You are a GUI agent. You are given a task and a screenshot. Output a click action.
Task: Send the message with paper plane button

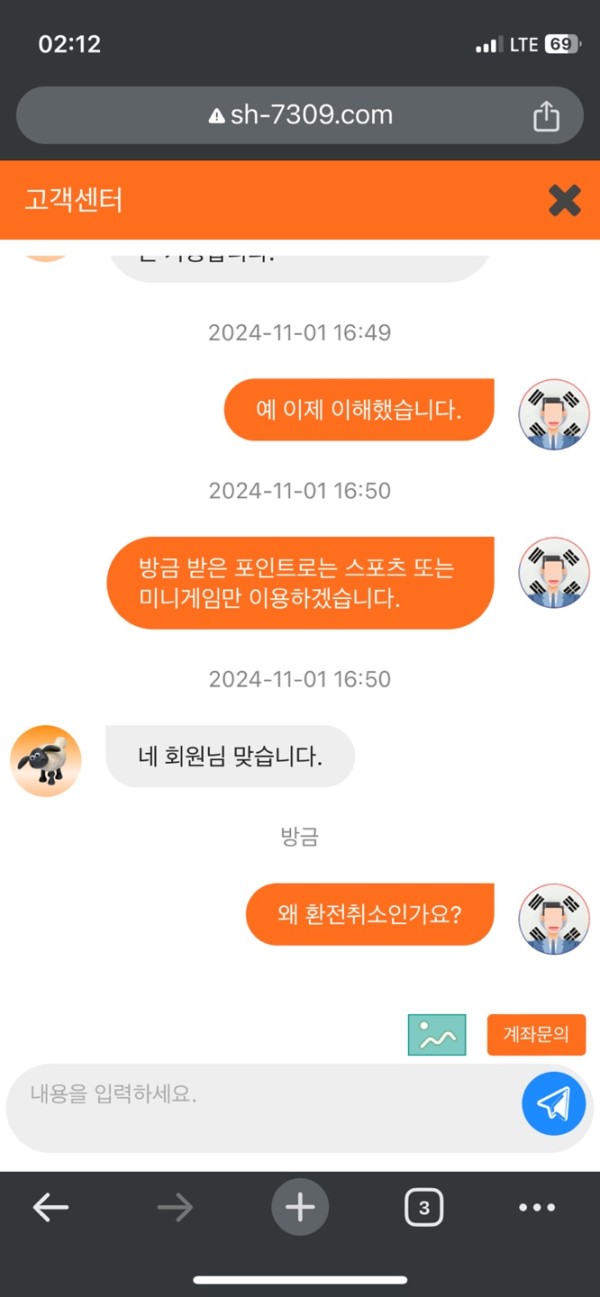(553, 1103)
